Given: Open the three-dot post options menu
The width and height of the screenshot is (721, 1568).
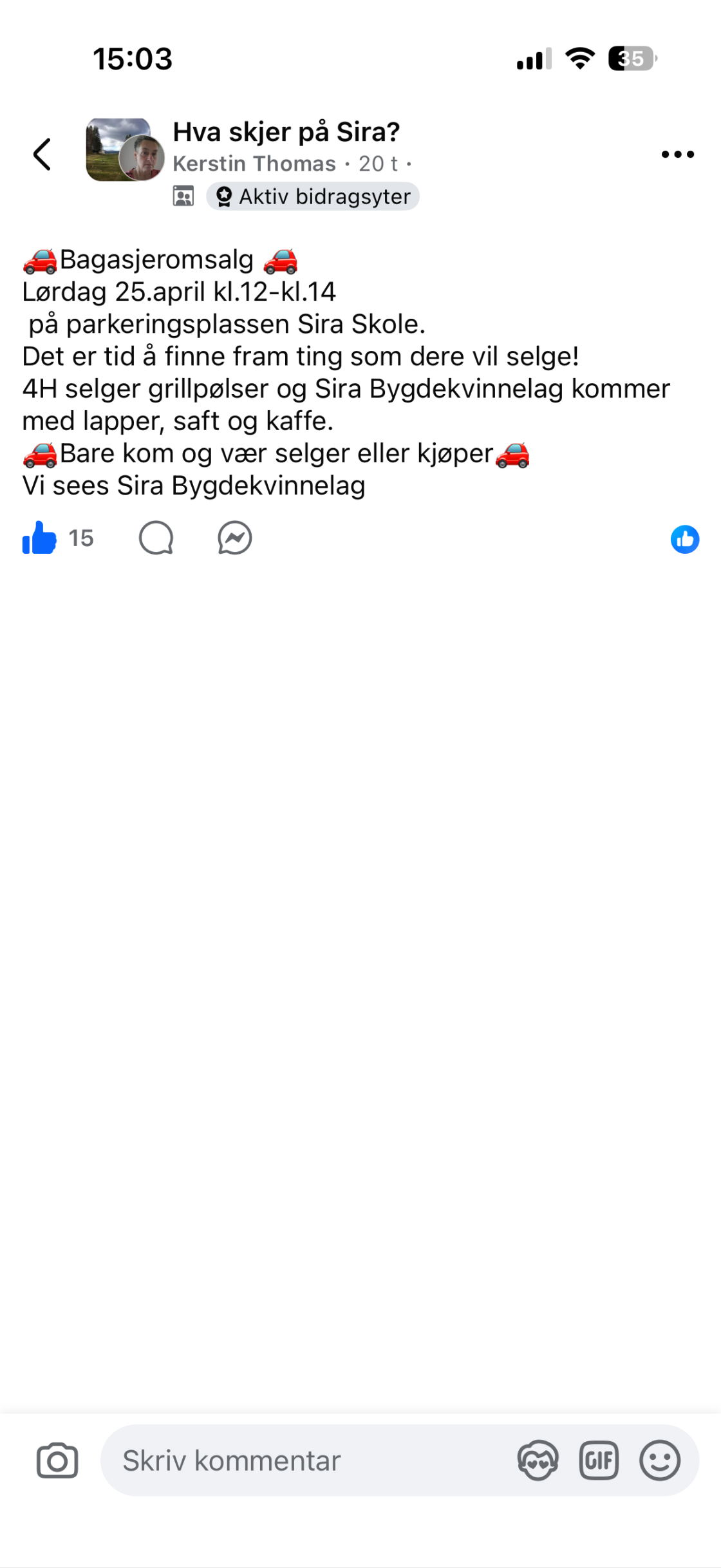Looking at the screenshot, I should coord(677,155).
